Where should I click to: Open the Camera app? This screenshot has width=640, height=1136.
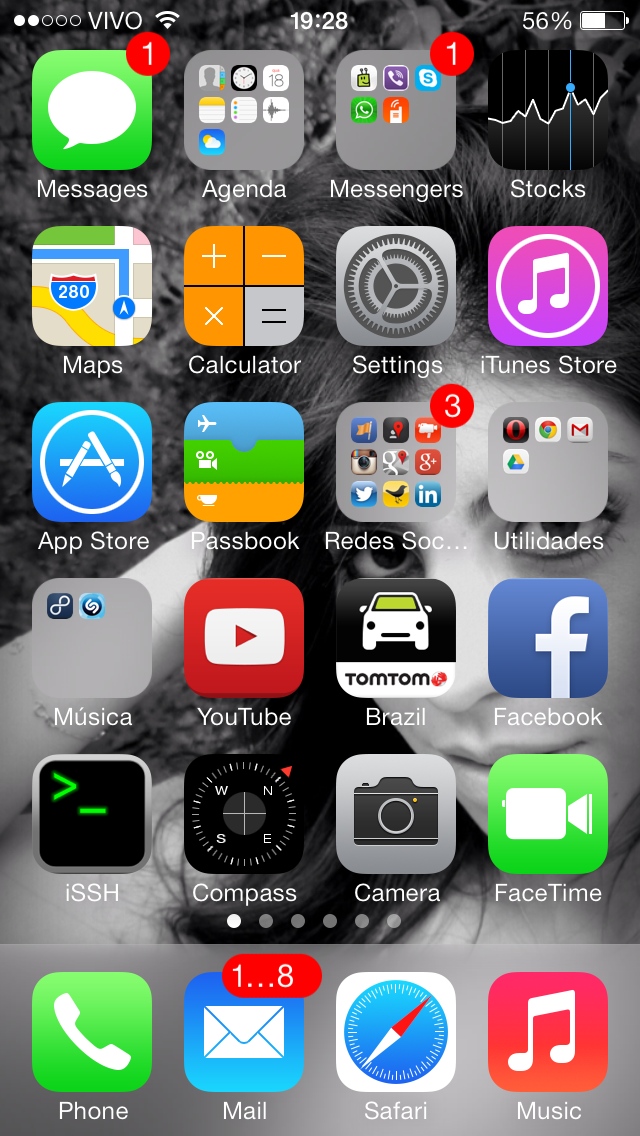tap(396, 814)
